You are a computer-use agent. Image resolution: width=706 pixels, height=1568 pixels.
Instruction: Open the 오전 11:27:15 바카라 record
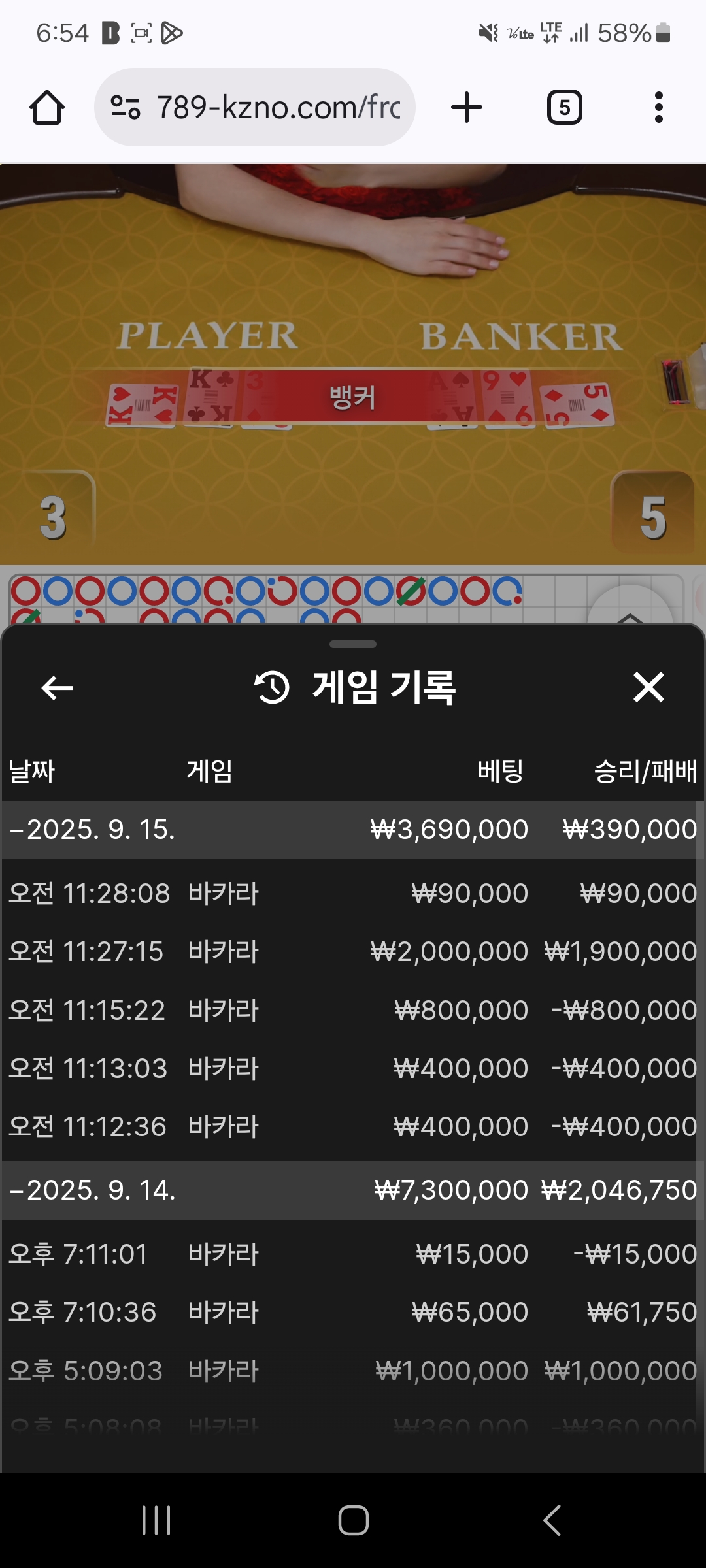(353, 952)
